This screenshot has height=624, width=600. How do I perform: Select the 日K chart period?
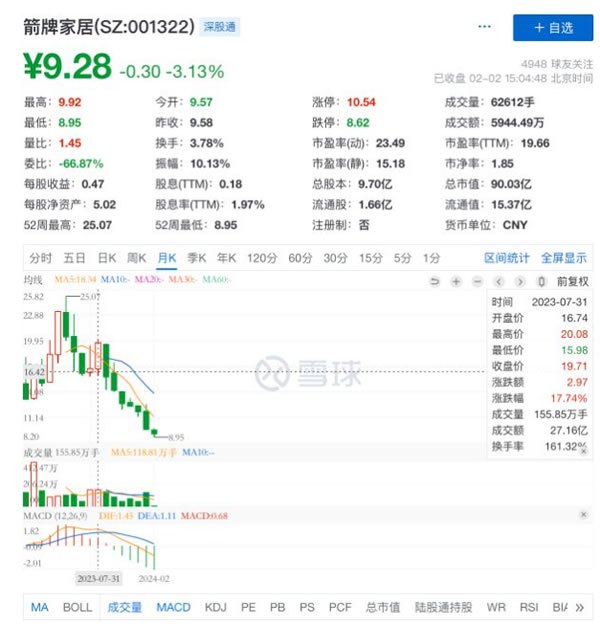coord(106,257)
